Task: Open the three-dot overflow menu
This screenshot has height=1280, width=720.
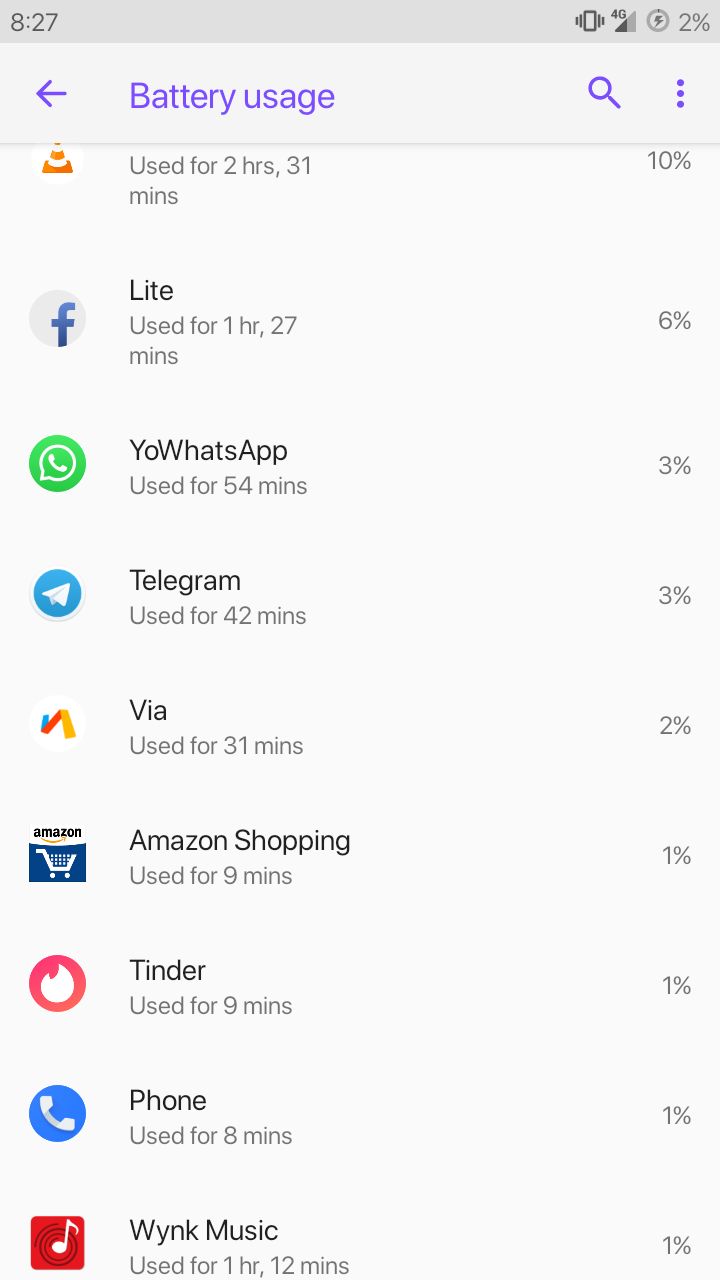Action: tap(680, 94)
